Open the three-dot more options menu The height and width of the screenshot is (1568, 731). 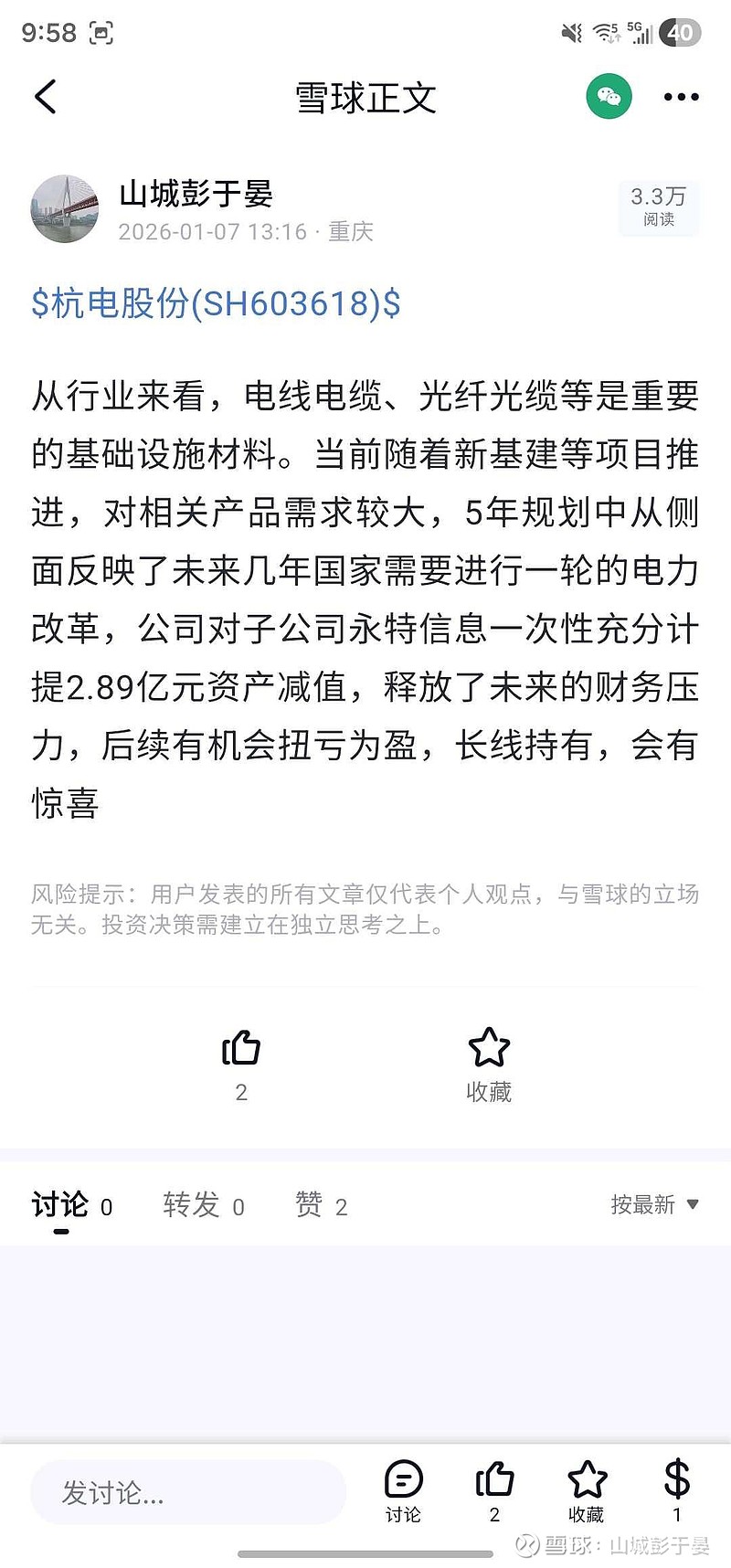coord(681,96)
